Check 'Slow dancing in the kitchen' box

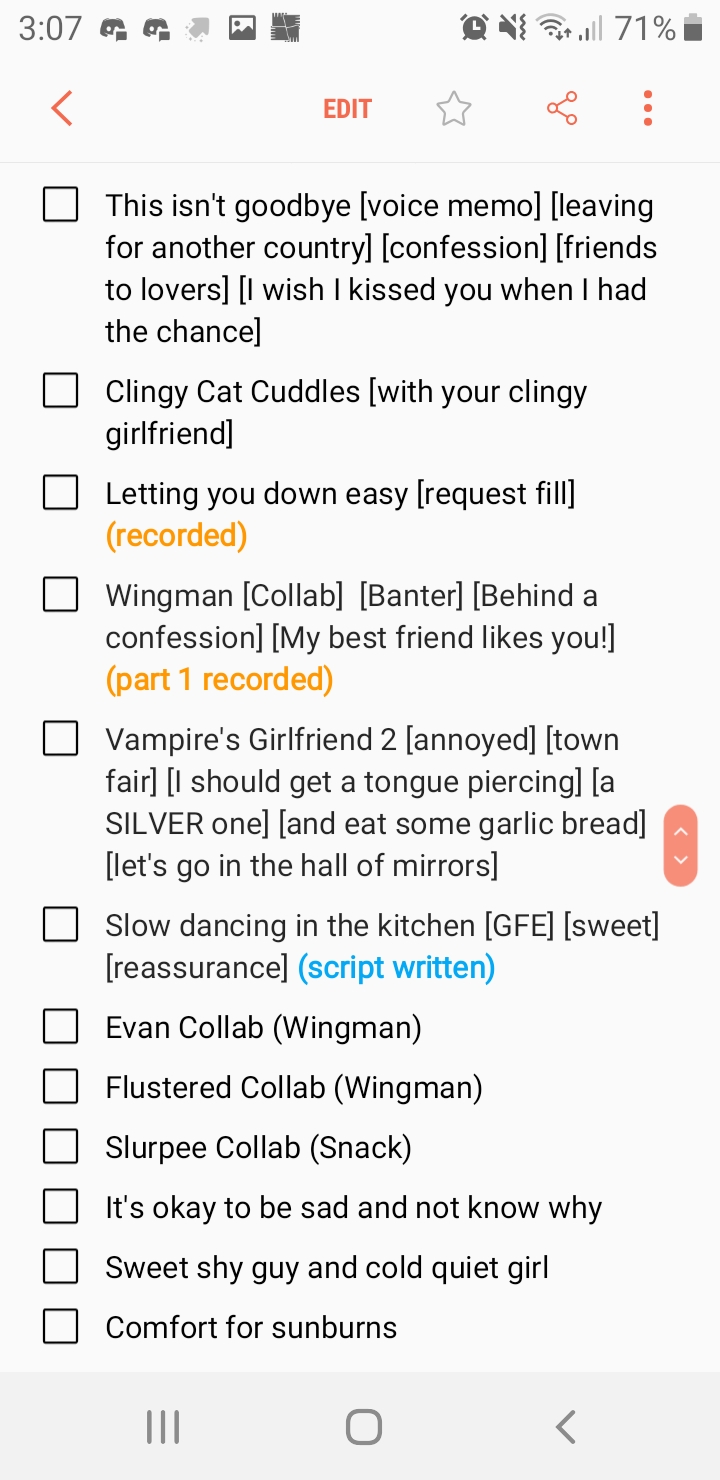61,925
